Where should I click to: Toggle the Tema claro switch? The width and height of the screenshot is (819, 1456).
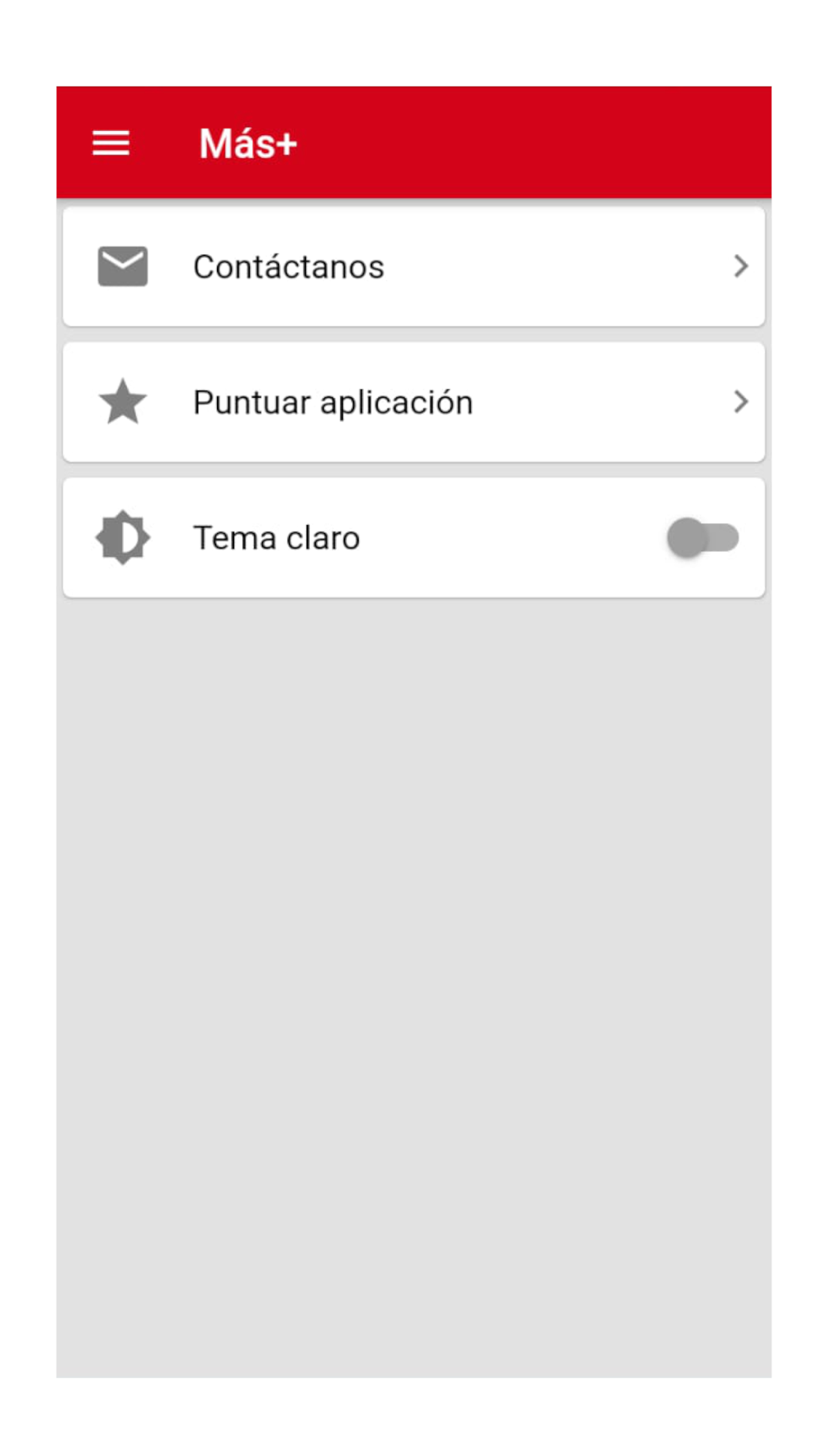pos(703,538)
